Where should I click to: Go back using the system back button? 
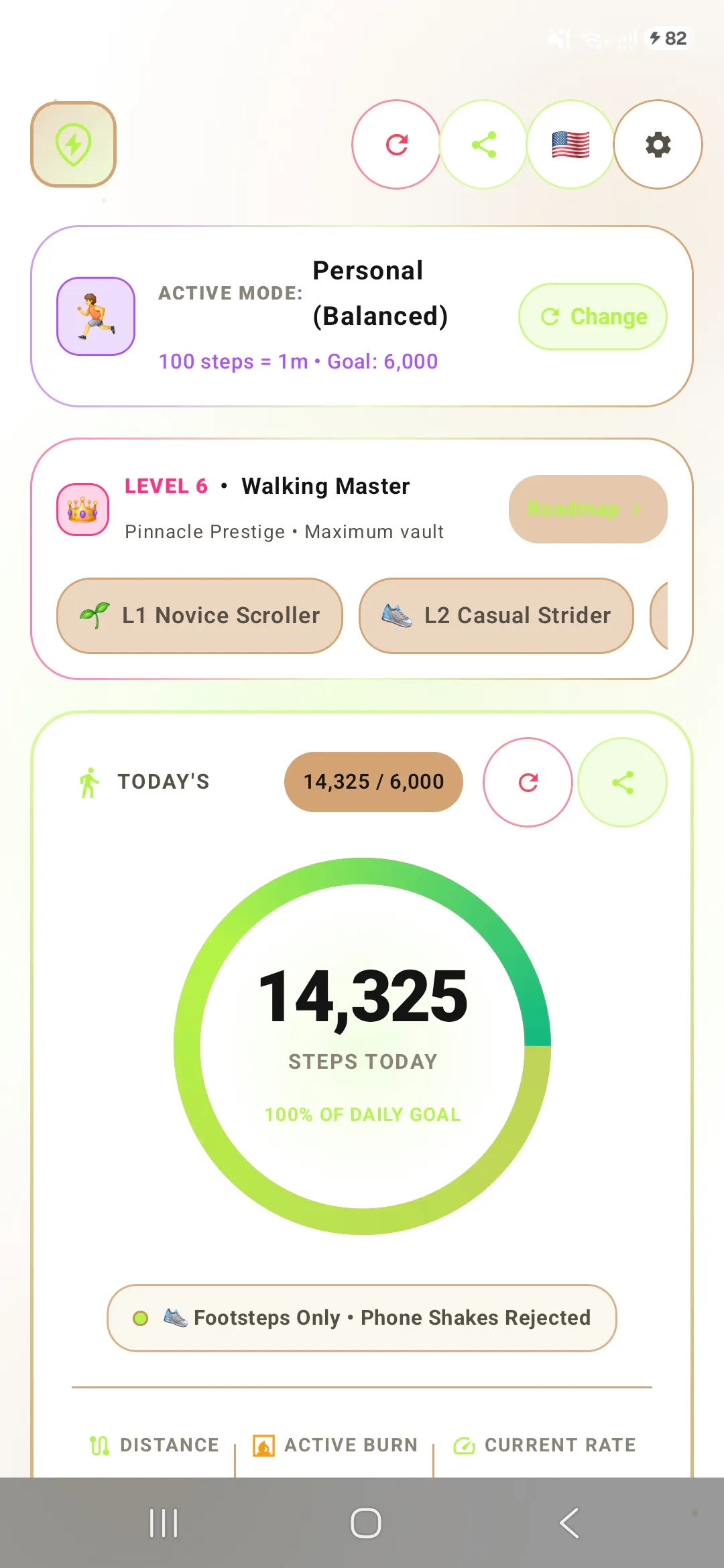[569, 1523]
